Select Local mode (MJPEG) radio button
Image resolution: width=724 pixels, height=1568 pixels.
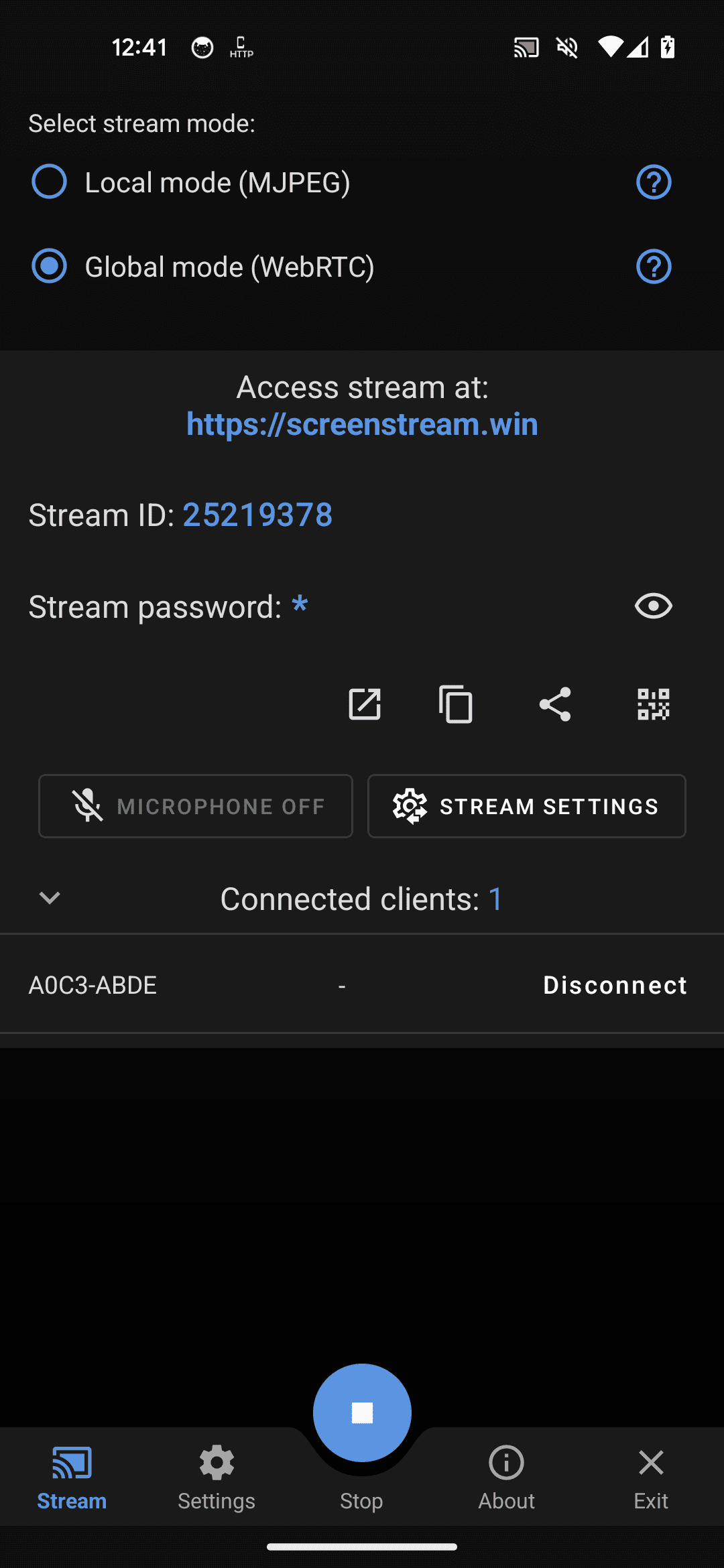(x=50, y=182)
